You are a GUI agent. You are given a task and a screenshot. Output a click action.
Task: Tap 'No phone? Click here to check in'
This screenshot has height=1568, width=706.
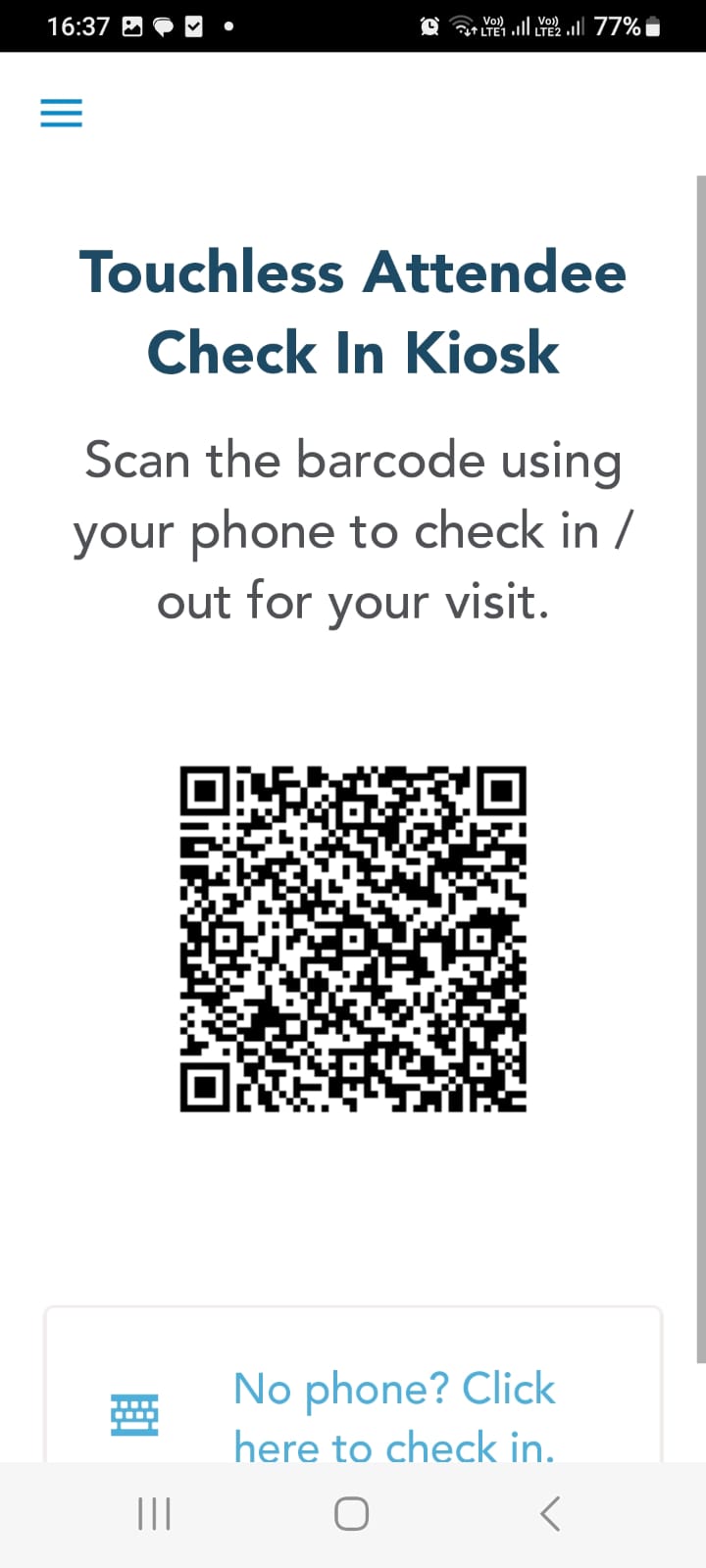click(x=394, y=1416)
